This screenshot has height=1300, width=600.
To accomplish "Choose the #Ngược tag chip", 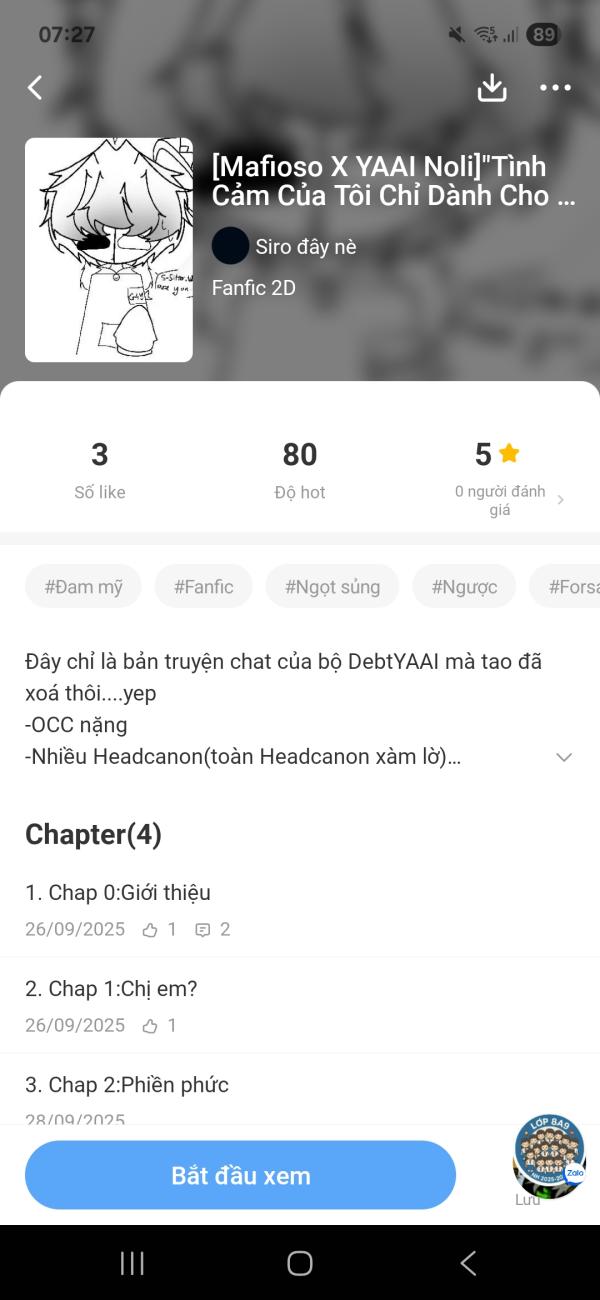I will point(464,587).
